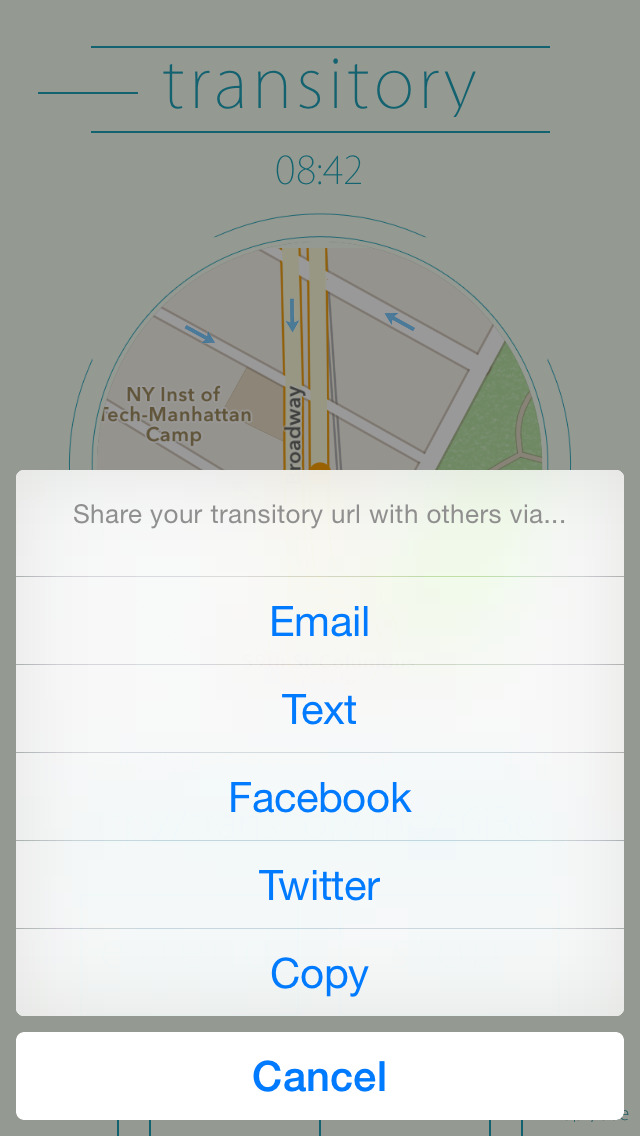
Task: Choose Text to share the url
Action: point(320,709)
